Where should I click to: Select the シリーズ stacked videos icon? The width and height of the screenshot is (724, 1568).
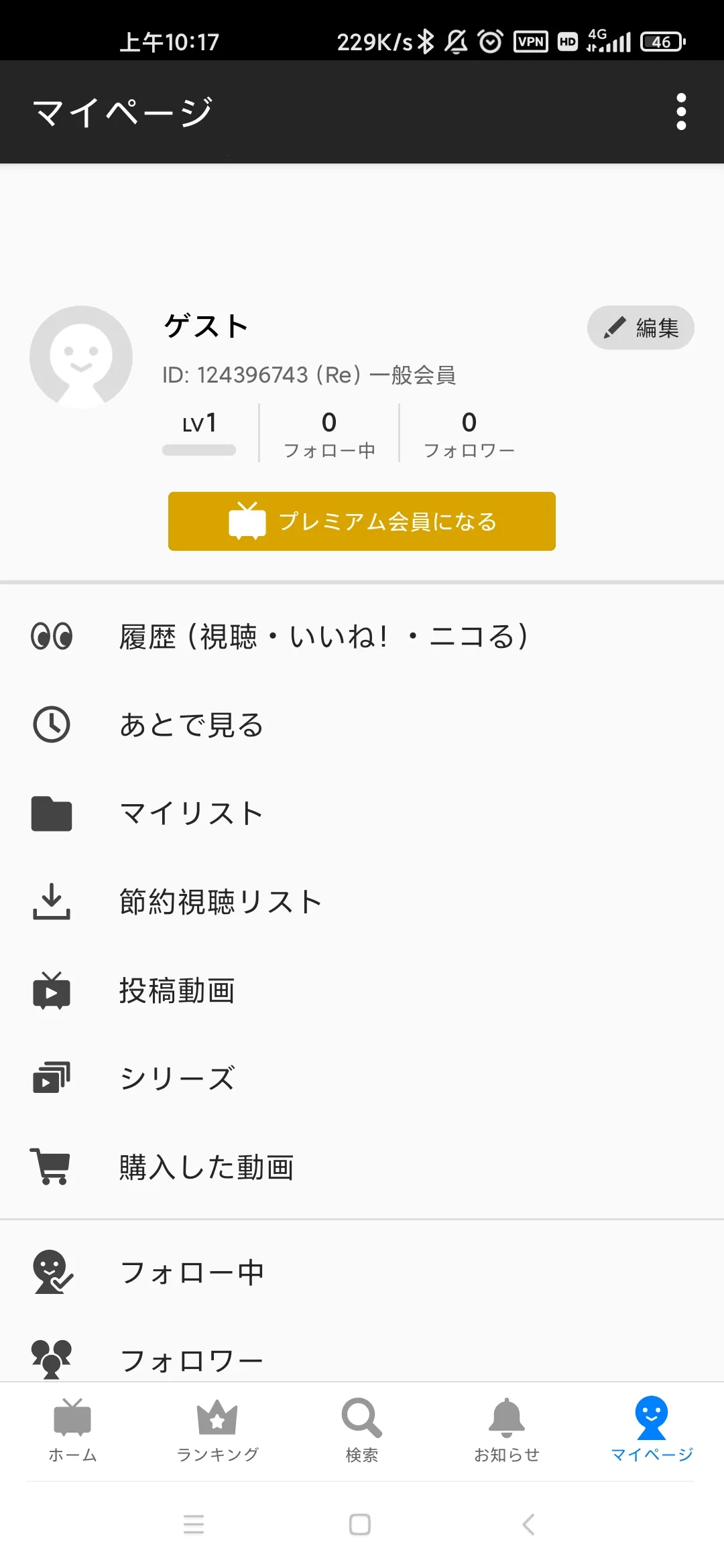(x=52, y=1079)
